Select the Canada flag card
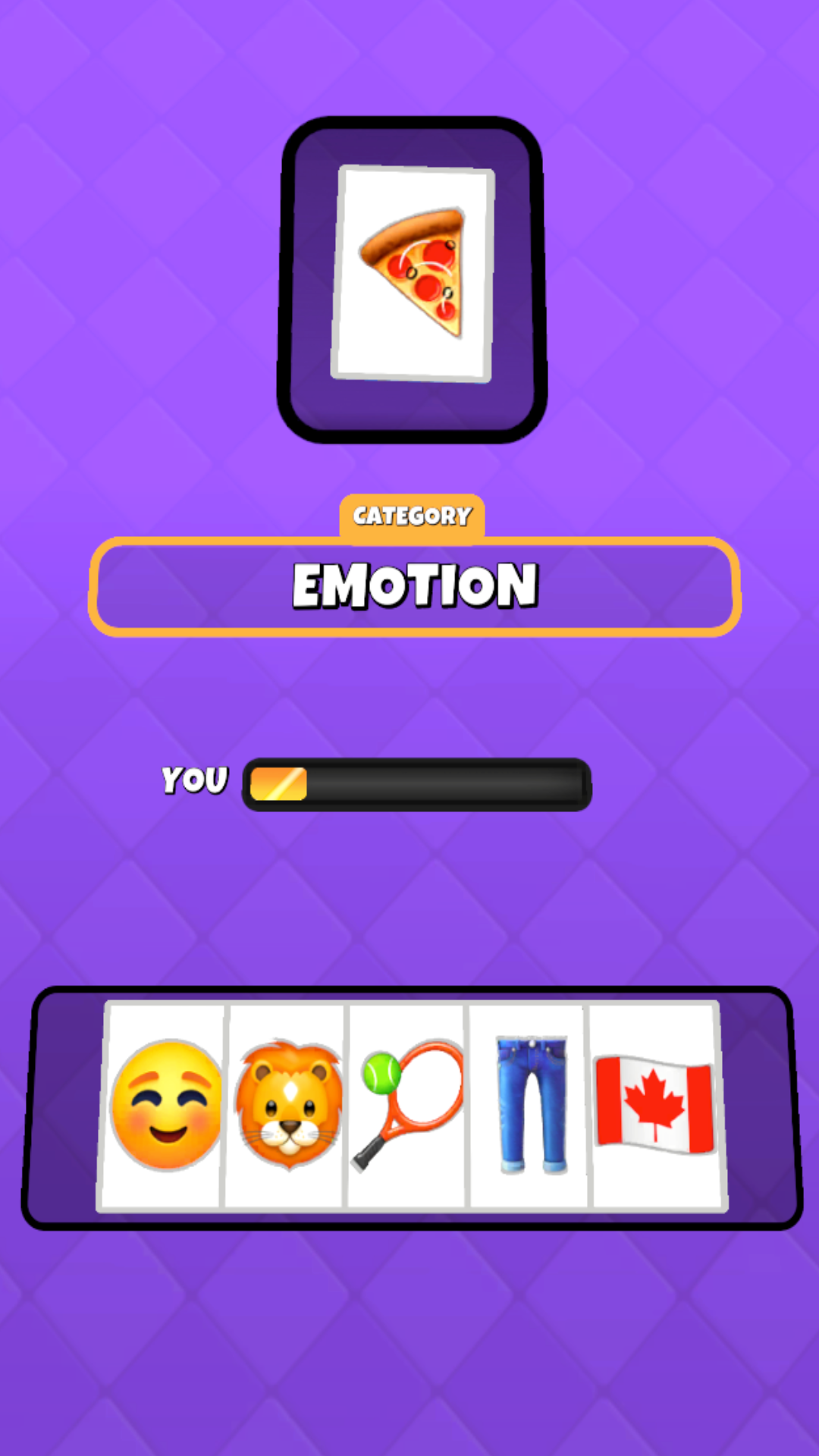819x1456 pixels. [655, 1105]
